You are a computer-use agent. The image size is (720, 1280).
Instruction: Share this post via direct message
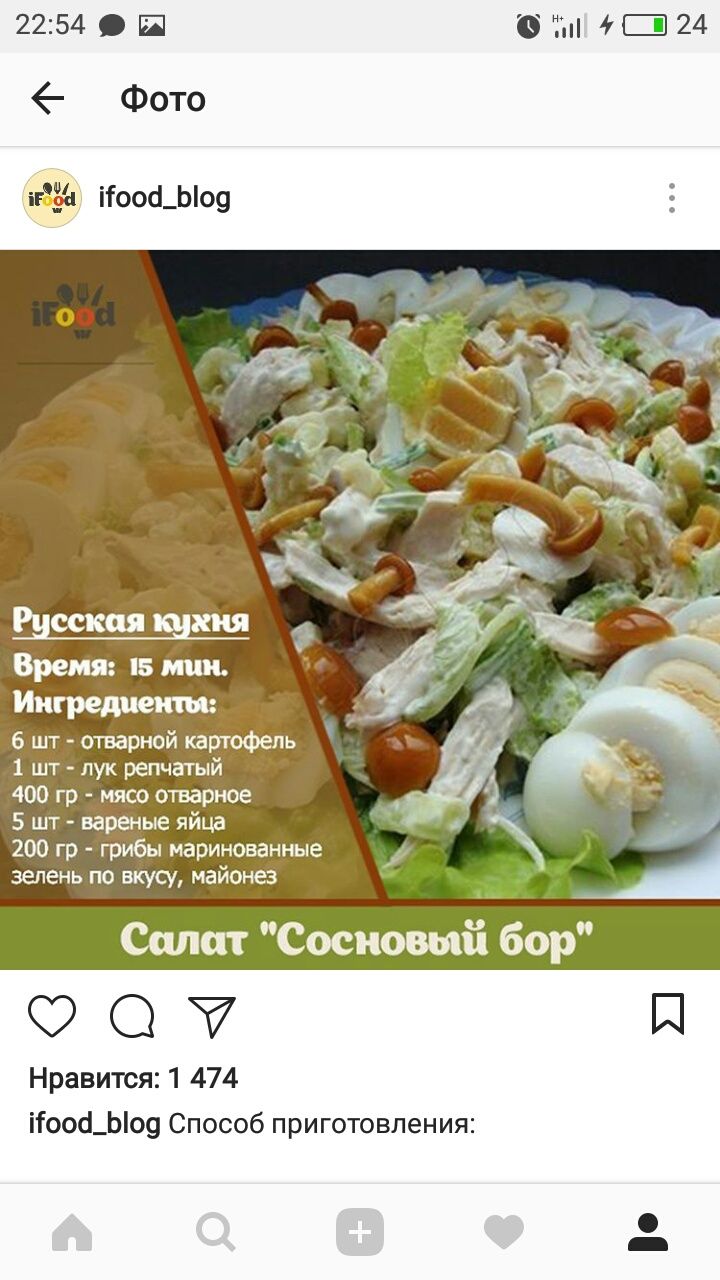point(212,1016)
